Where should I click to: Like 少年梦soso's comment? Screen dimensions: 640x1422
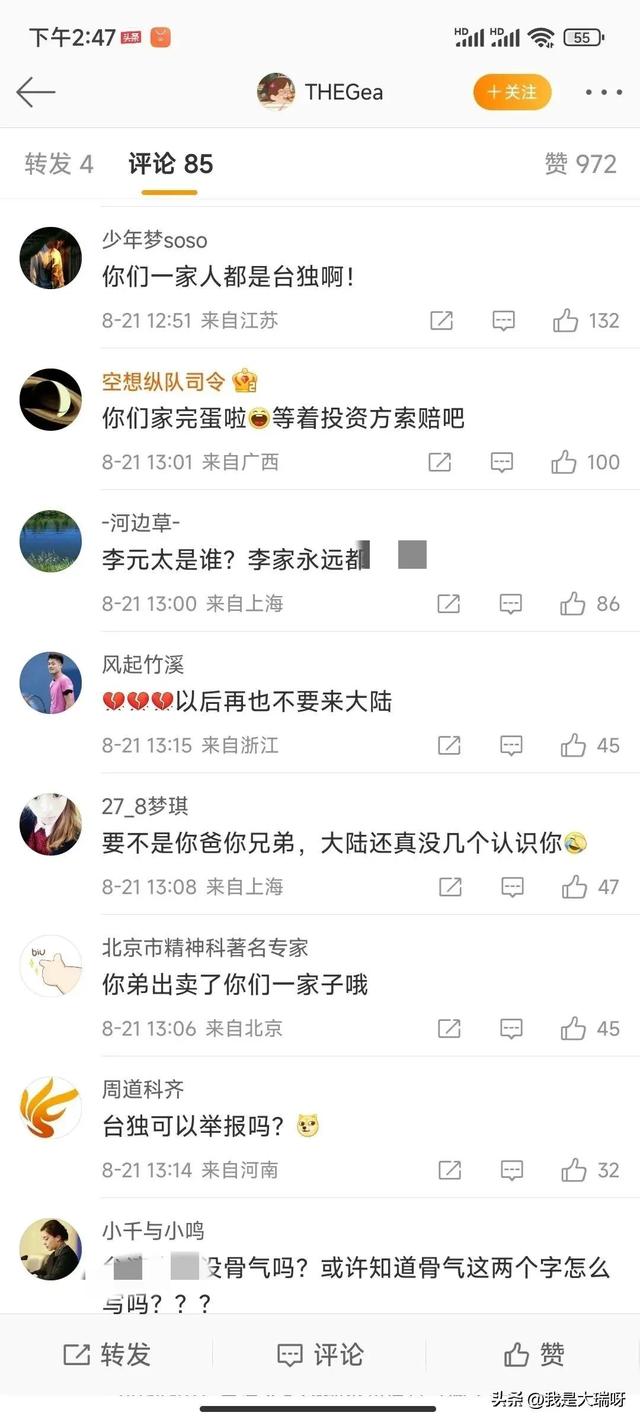pos(566,321)
